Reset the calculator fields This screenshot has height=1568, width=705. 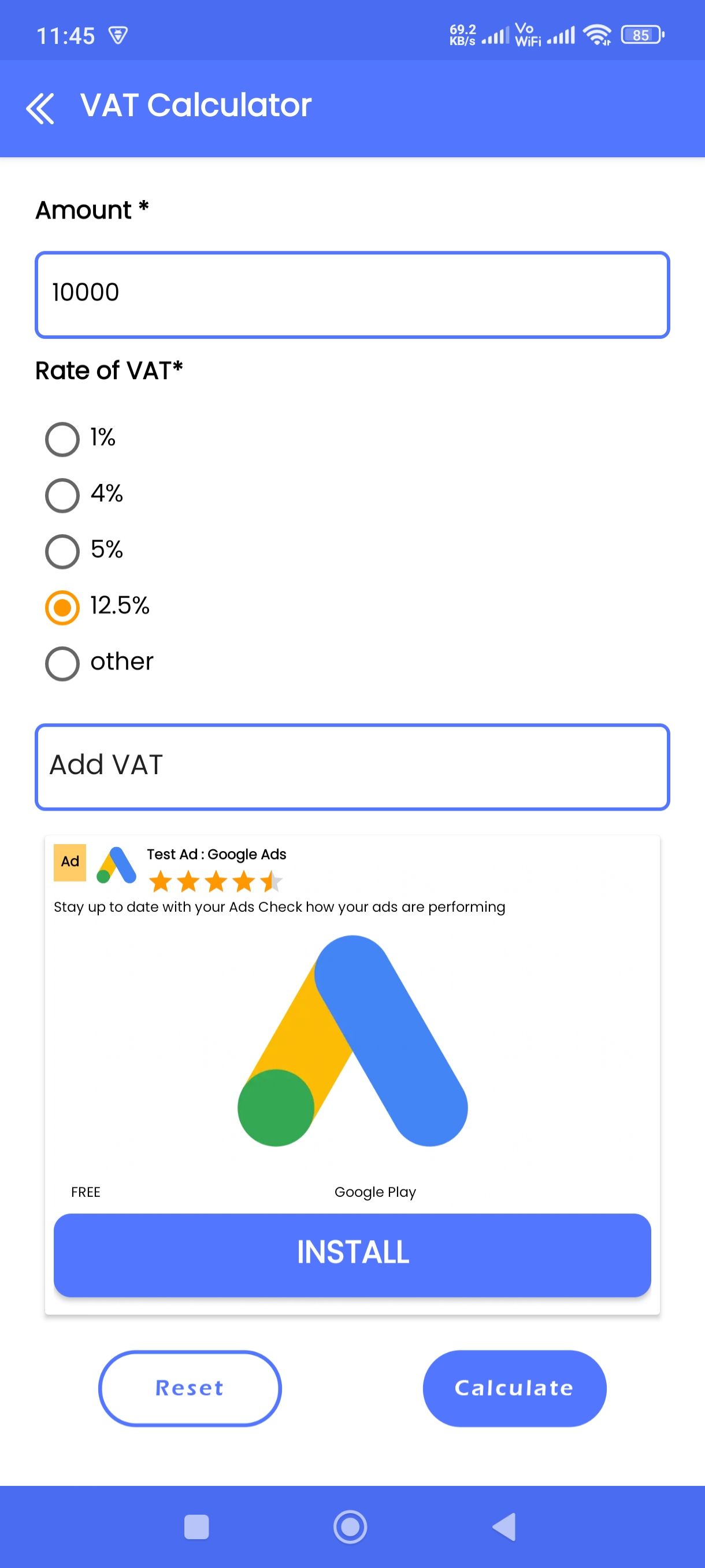[x=190, y=1388]
